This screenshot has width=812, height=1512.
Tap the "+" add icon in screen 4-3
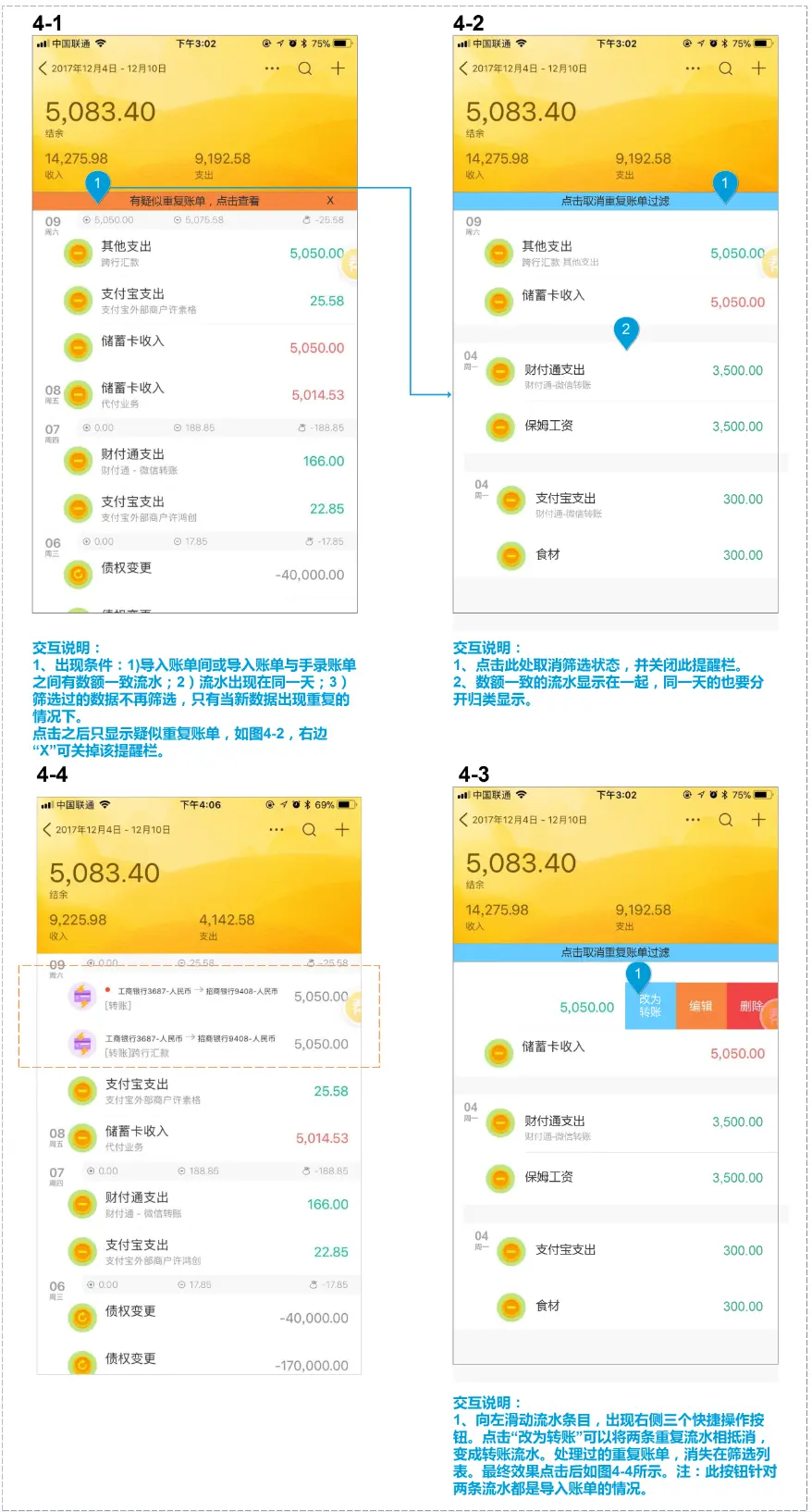pyautogui.click(x=758, y=819)
